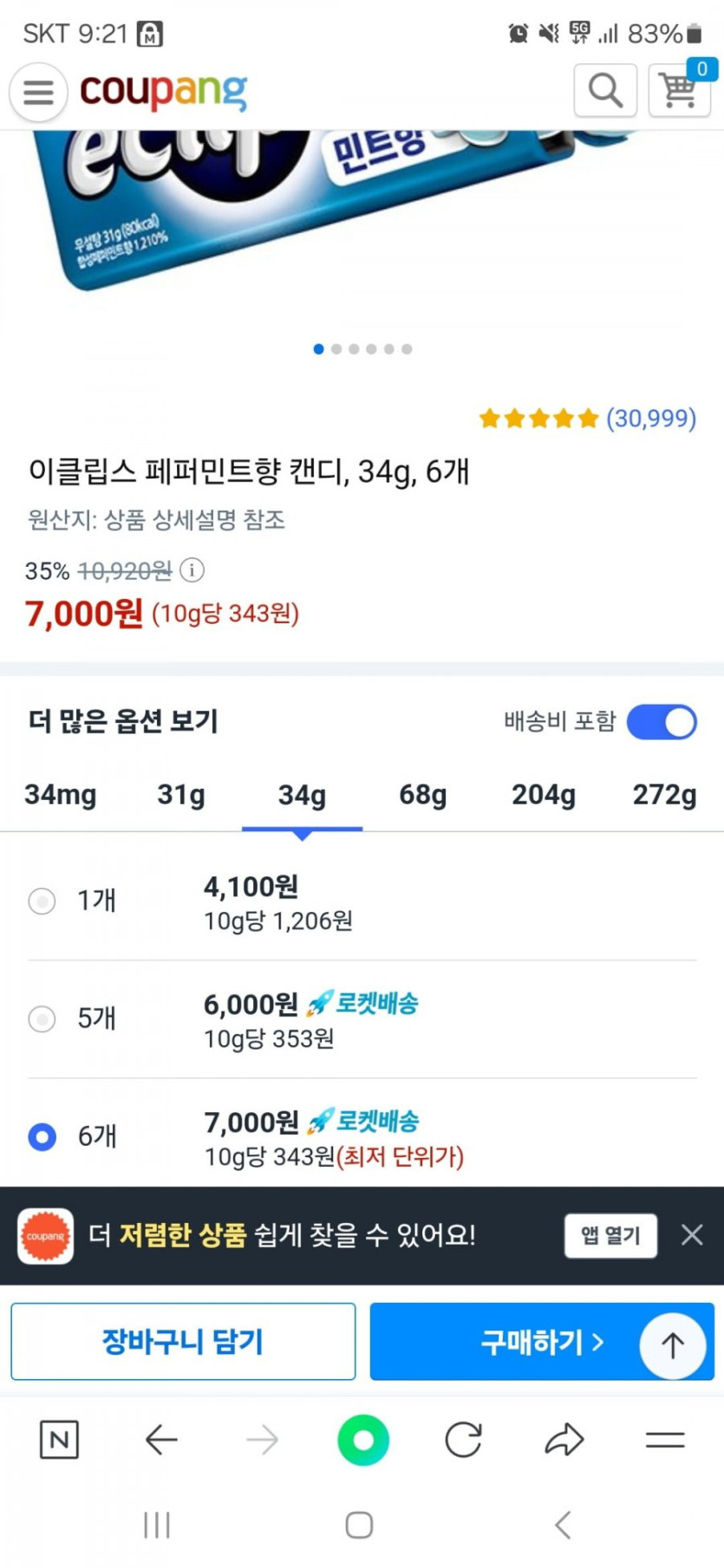The image size is (724, 1568).
Task: Buy now with 구매하기
Action: 503,1342
